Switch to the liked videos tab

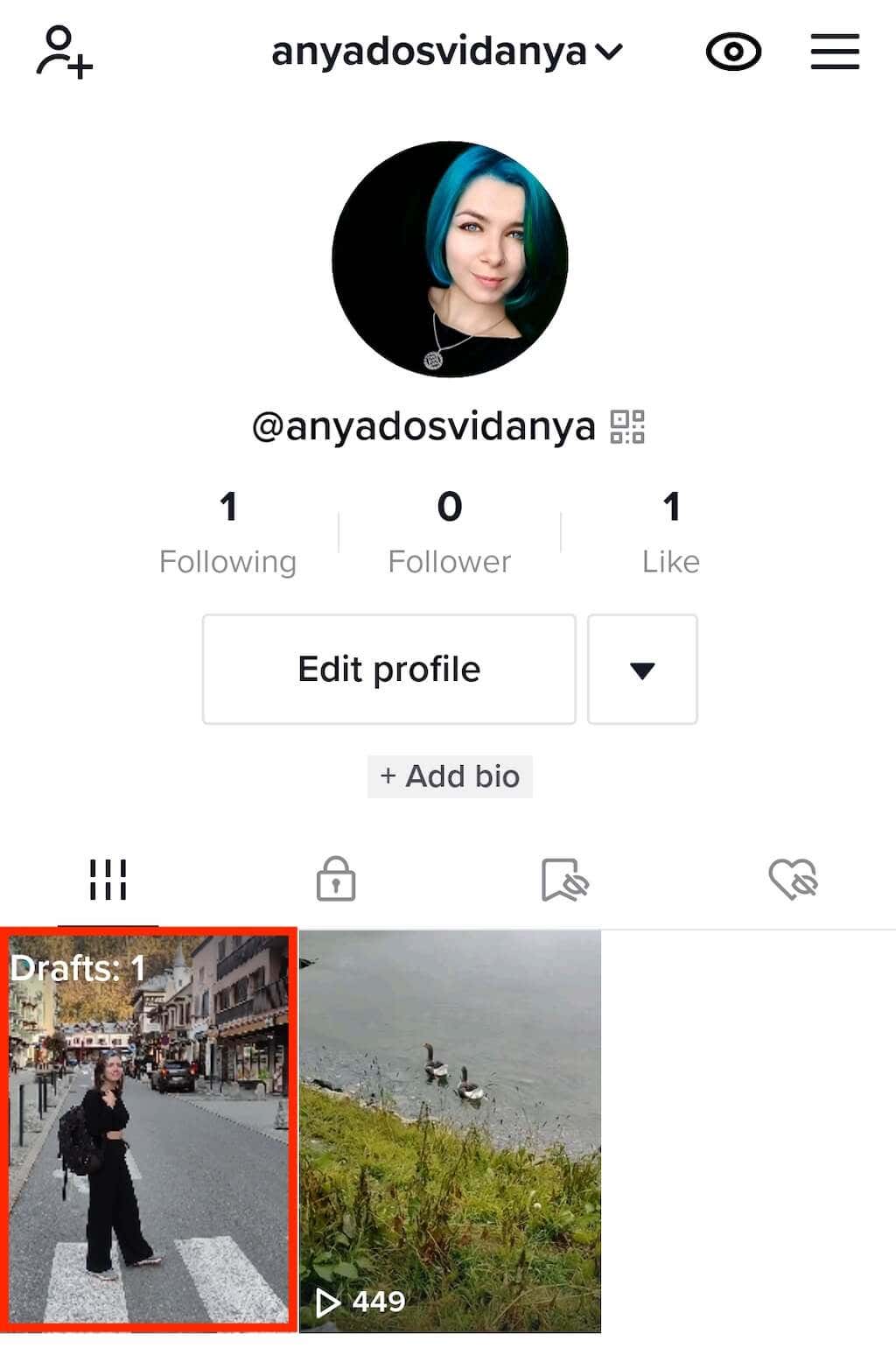pos(793,880)
